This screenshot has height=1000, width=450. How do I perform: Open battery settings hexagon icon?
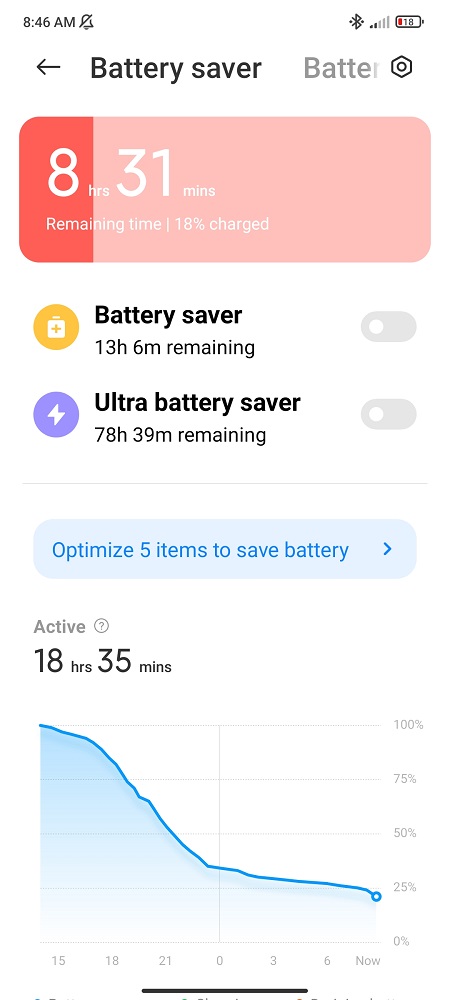tap(402, 67)
